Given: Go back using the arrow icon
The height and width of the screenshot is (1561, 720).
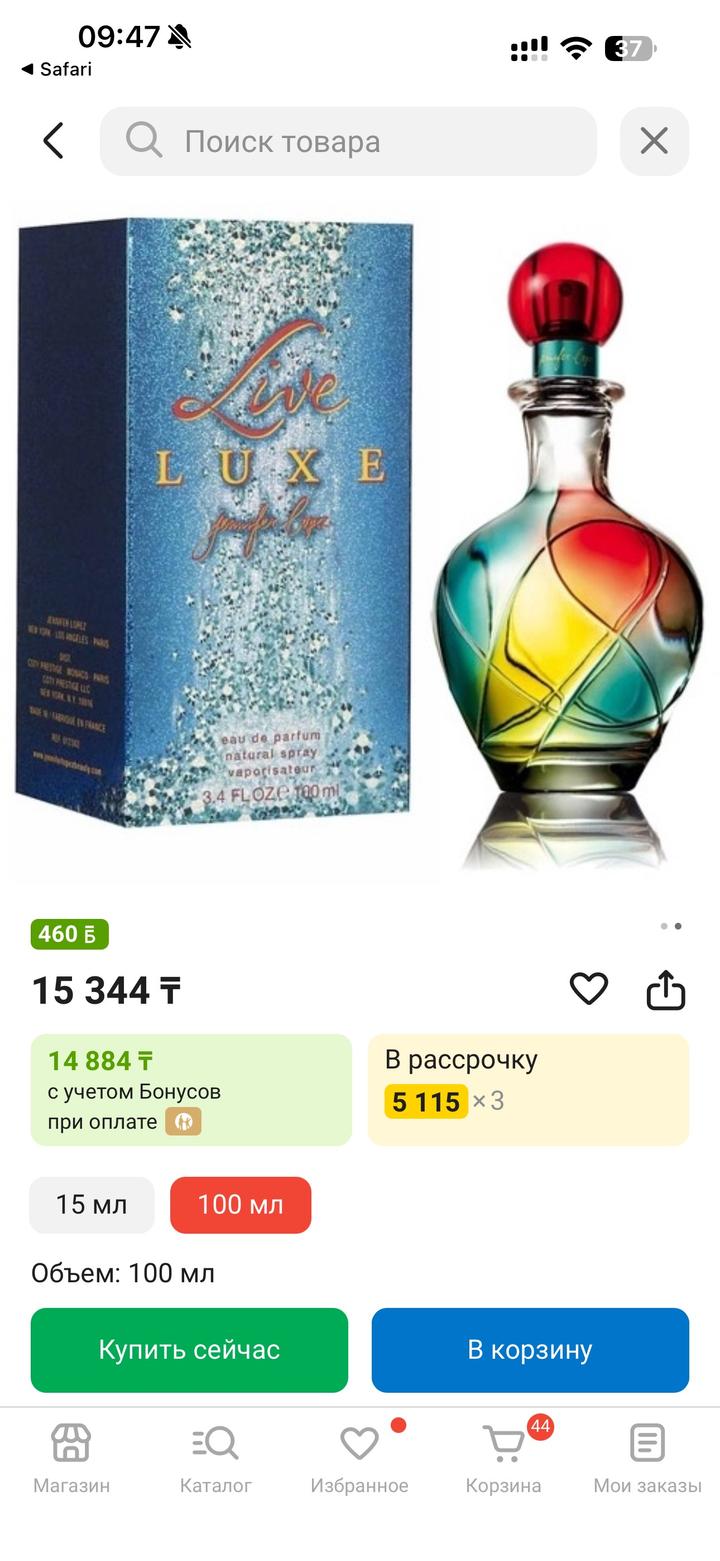Looking at the screenshot, I should pyautogui.click(x=54, y=141).
